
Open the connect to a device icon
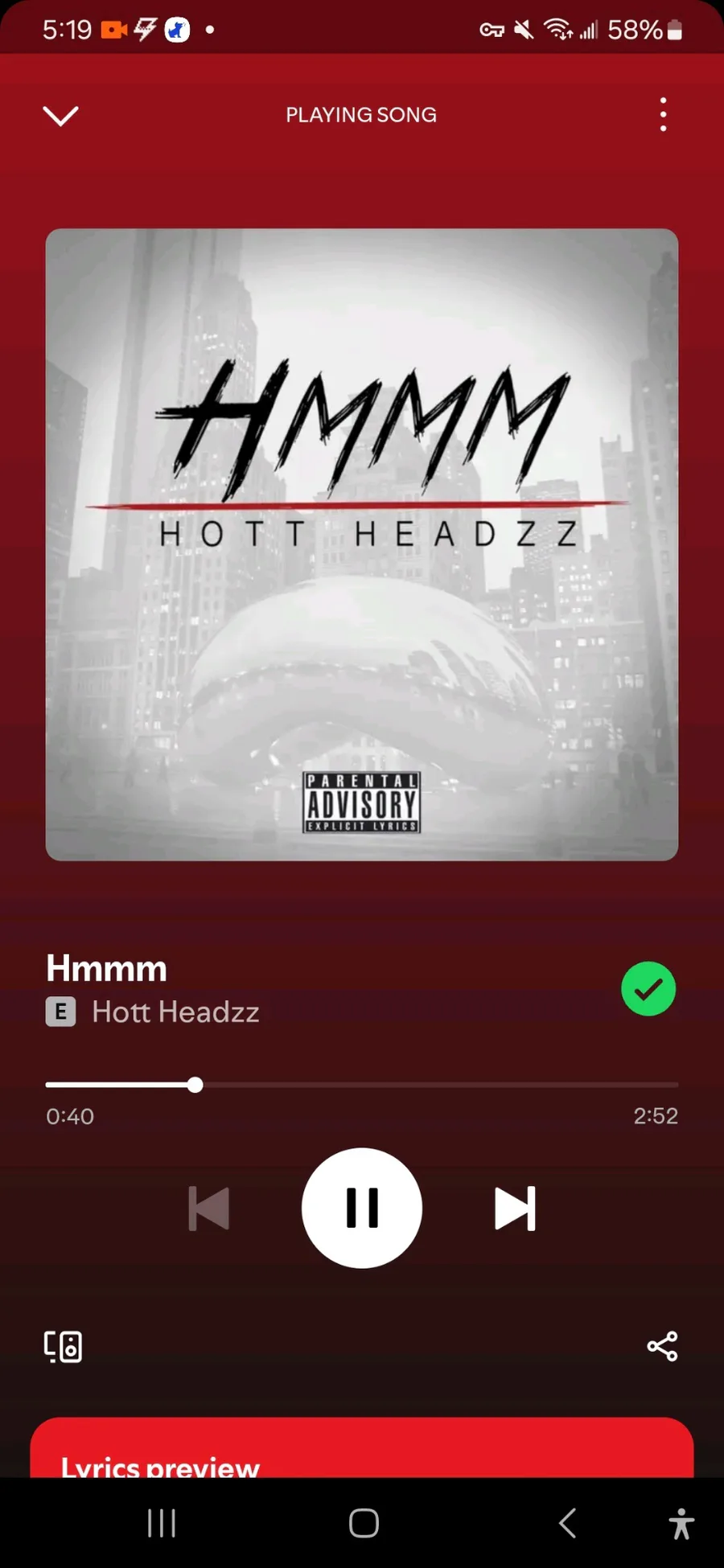[x=63, y=1347]
